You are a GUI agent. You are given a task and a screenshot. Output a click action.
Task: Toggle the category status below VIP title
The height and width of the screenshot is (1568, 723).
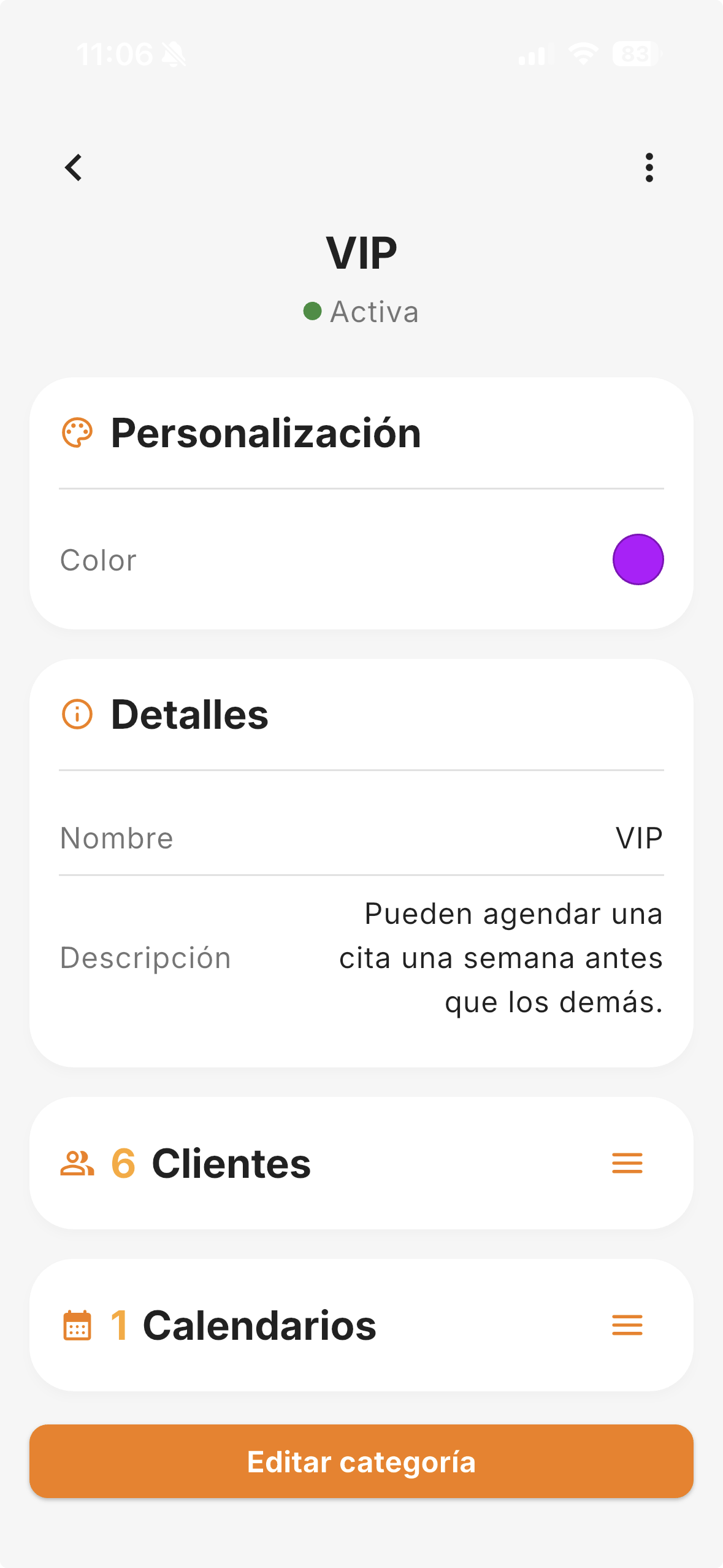click(361, 311)
